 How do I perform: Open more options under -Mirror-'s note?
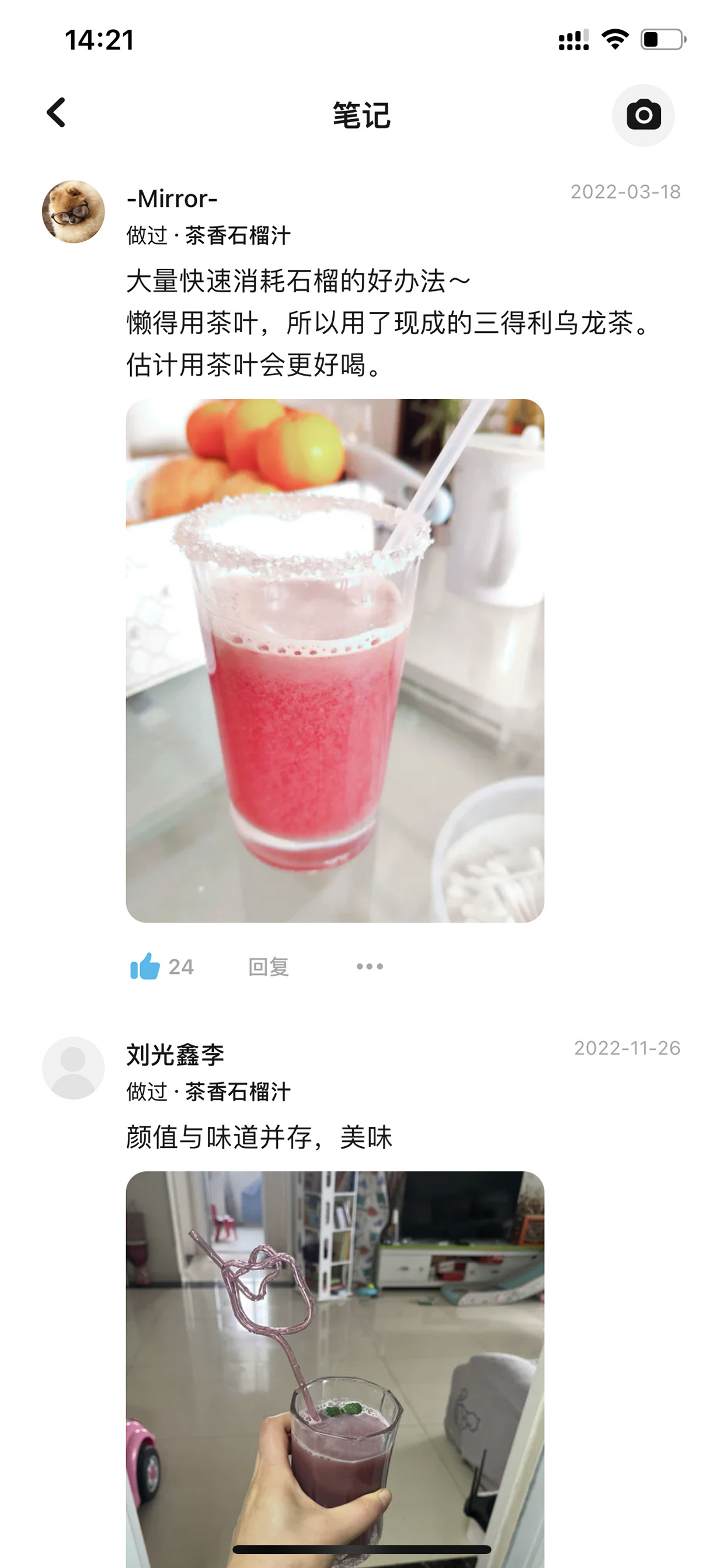click(370, 966)
